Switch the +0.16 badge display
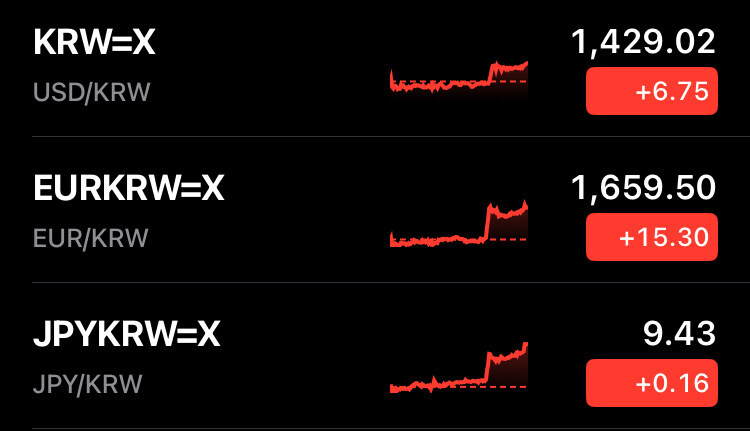The width and height of the screenshot is (750, 431). [x=651, y=383]
